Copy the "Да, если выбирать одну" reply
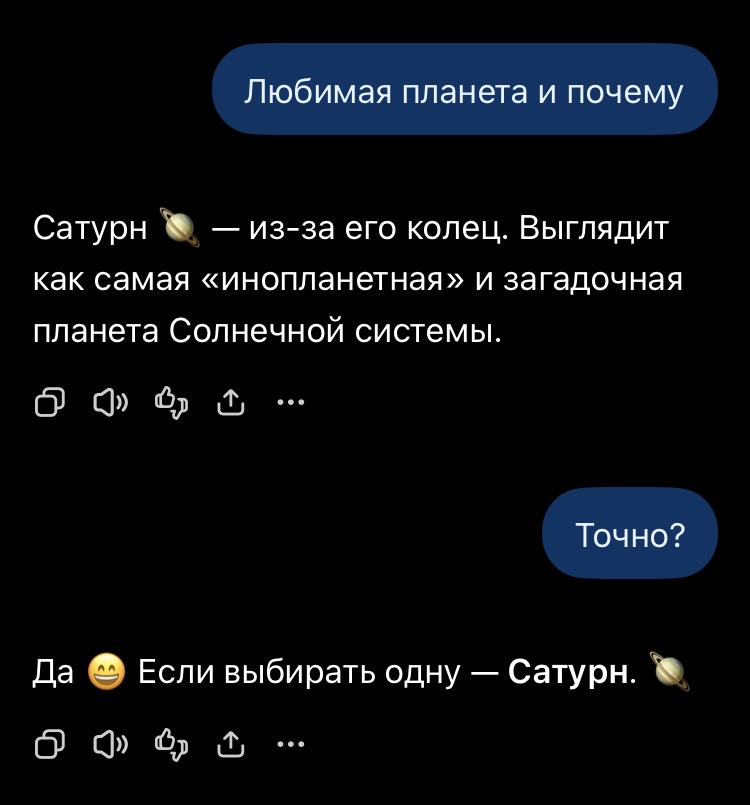Viewport: 750px width, 805px height. 50,744
